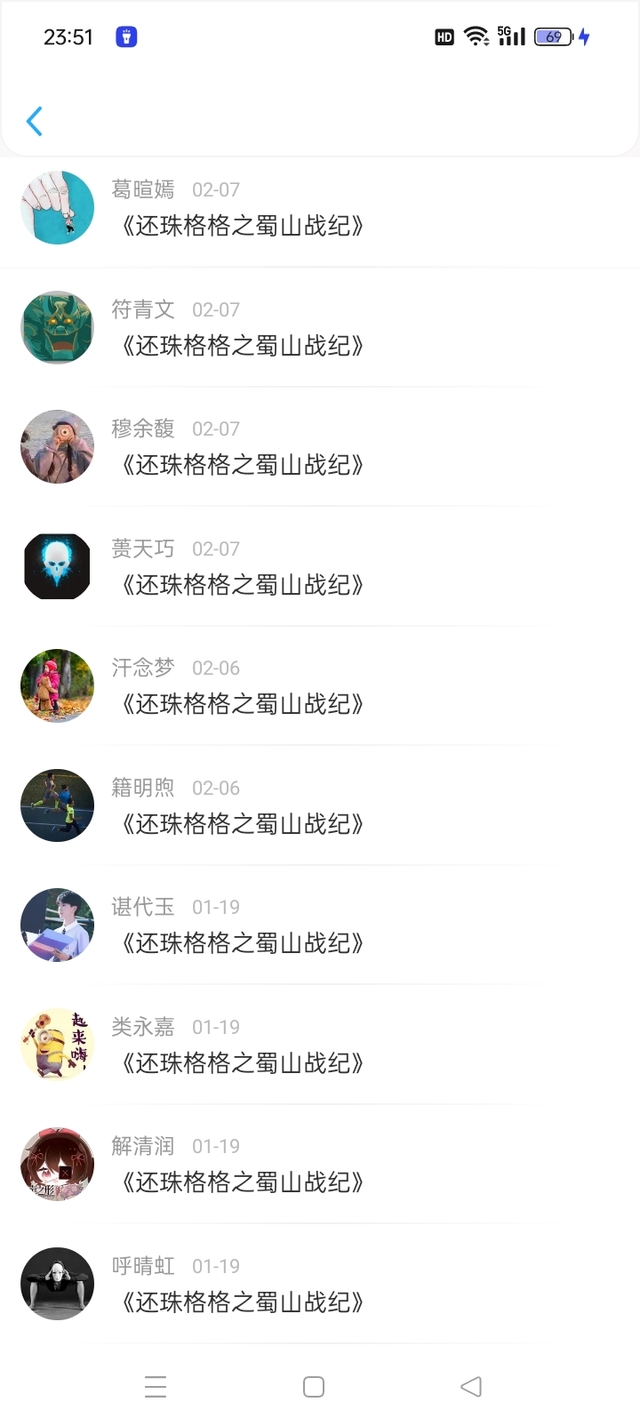Tap 籍明煦's post
Image resolution: width=640 pixels, height=1426 pixels.
(x=240, y=823)
